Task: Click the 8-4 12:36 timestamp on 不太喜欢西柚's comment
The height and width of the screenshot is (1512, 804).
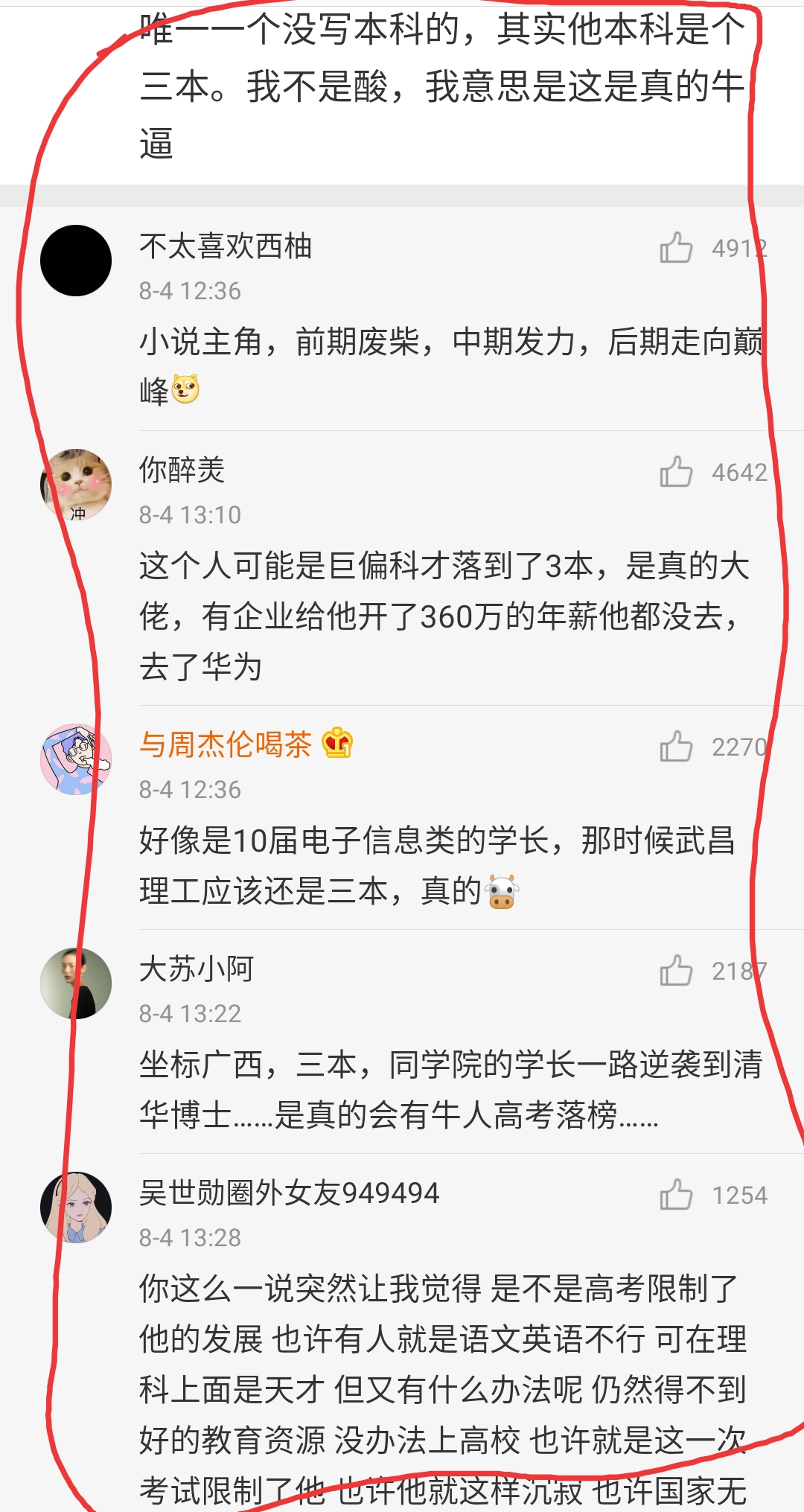Action: pyautogui.click(x=188, y=290)
